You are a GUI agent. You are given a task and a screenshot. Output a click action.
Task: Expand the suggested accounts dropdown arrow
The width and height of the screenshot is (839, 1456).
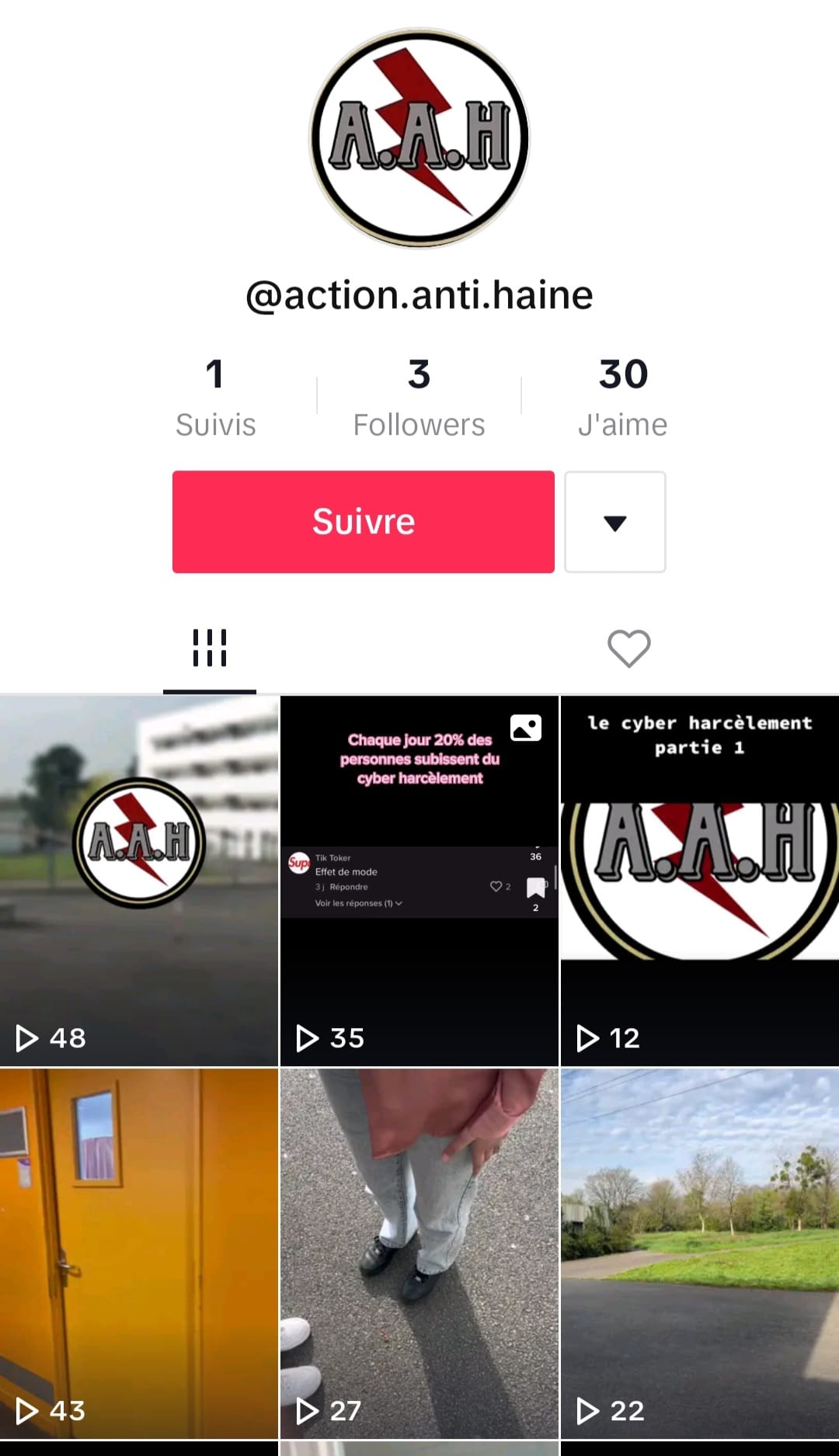click(614, 522)
